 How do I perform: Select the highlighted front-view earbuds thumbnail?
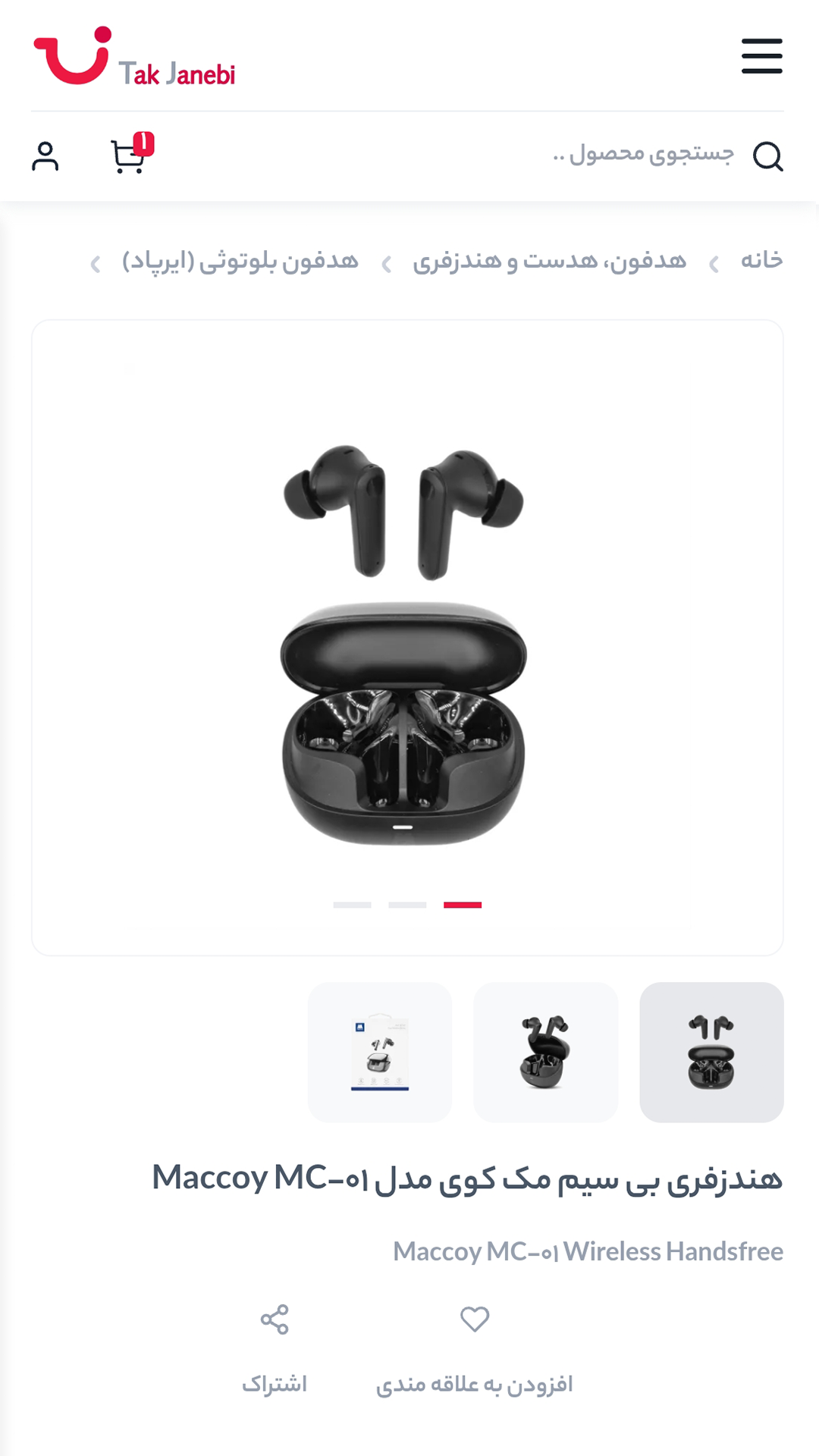[x=711, y=1053]
